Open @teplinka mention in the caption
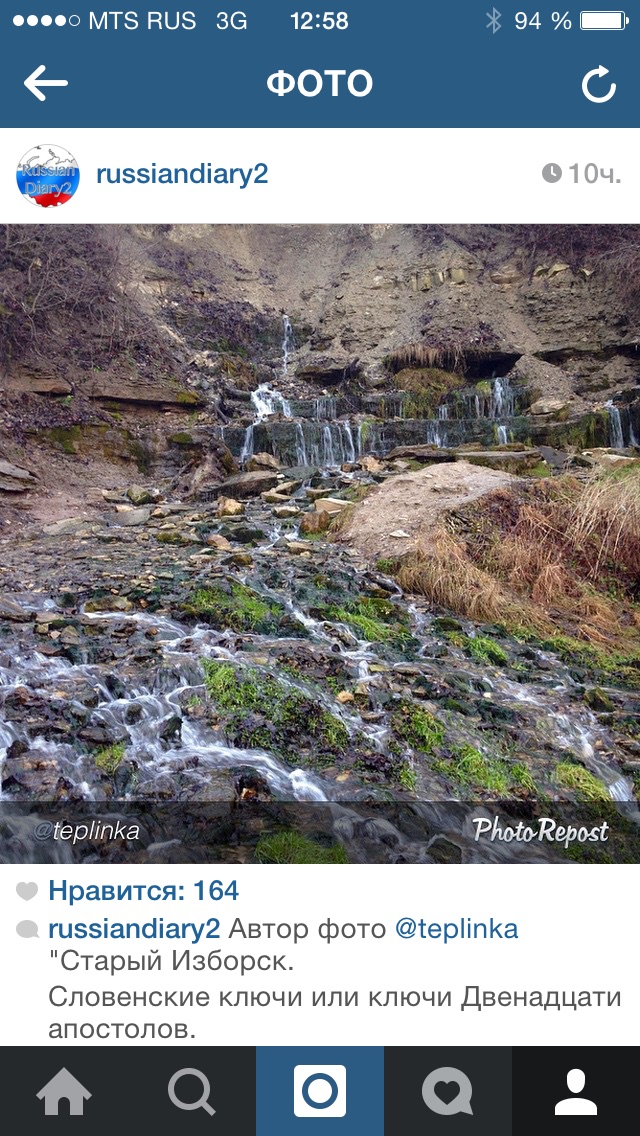This screenshot has height=1136, width=640. coord(457,929)
